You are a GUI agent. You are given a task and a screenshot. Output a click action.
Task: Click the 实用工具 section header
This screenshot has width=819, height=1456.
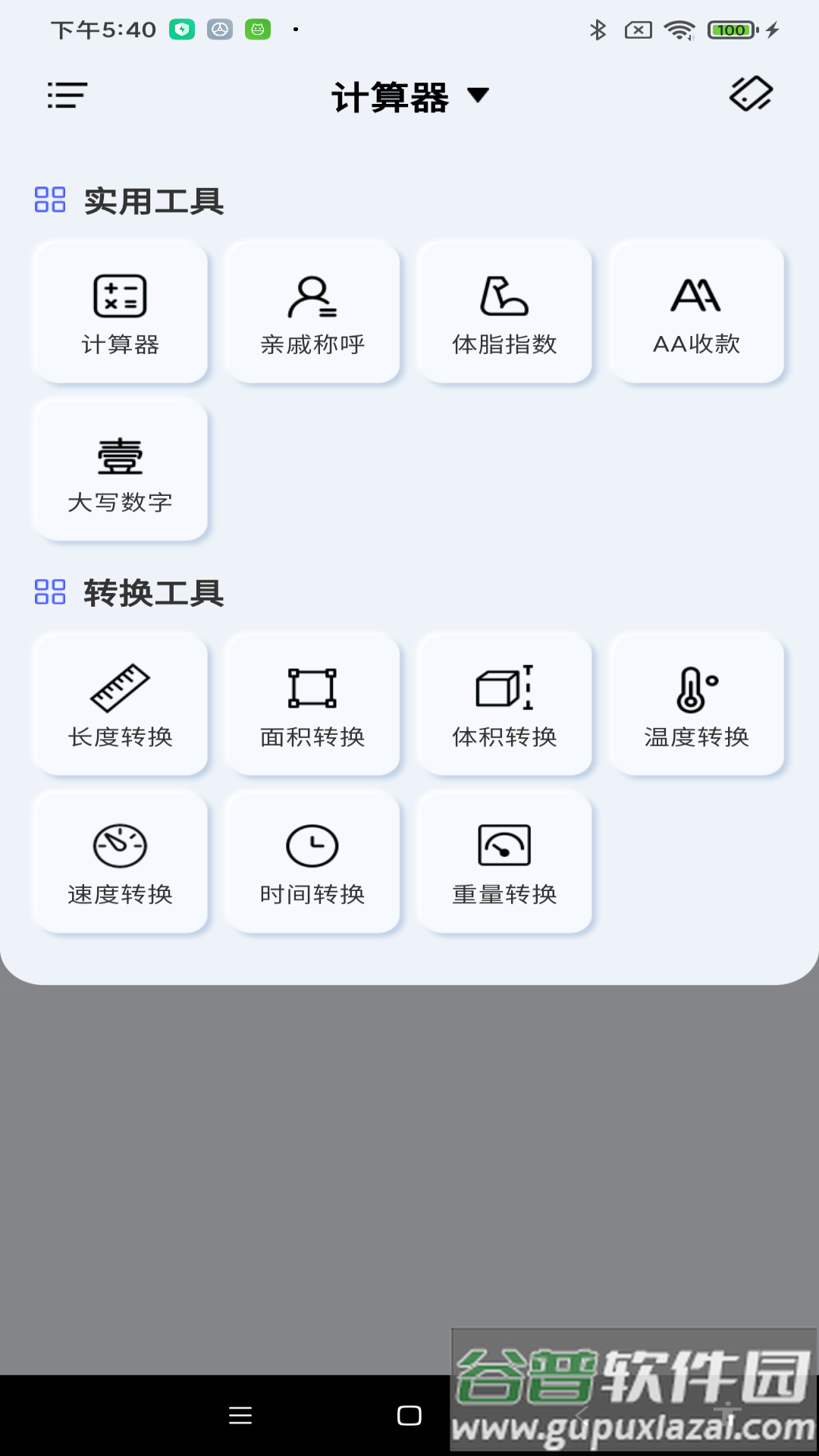pos(153,202)
